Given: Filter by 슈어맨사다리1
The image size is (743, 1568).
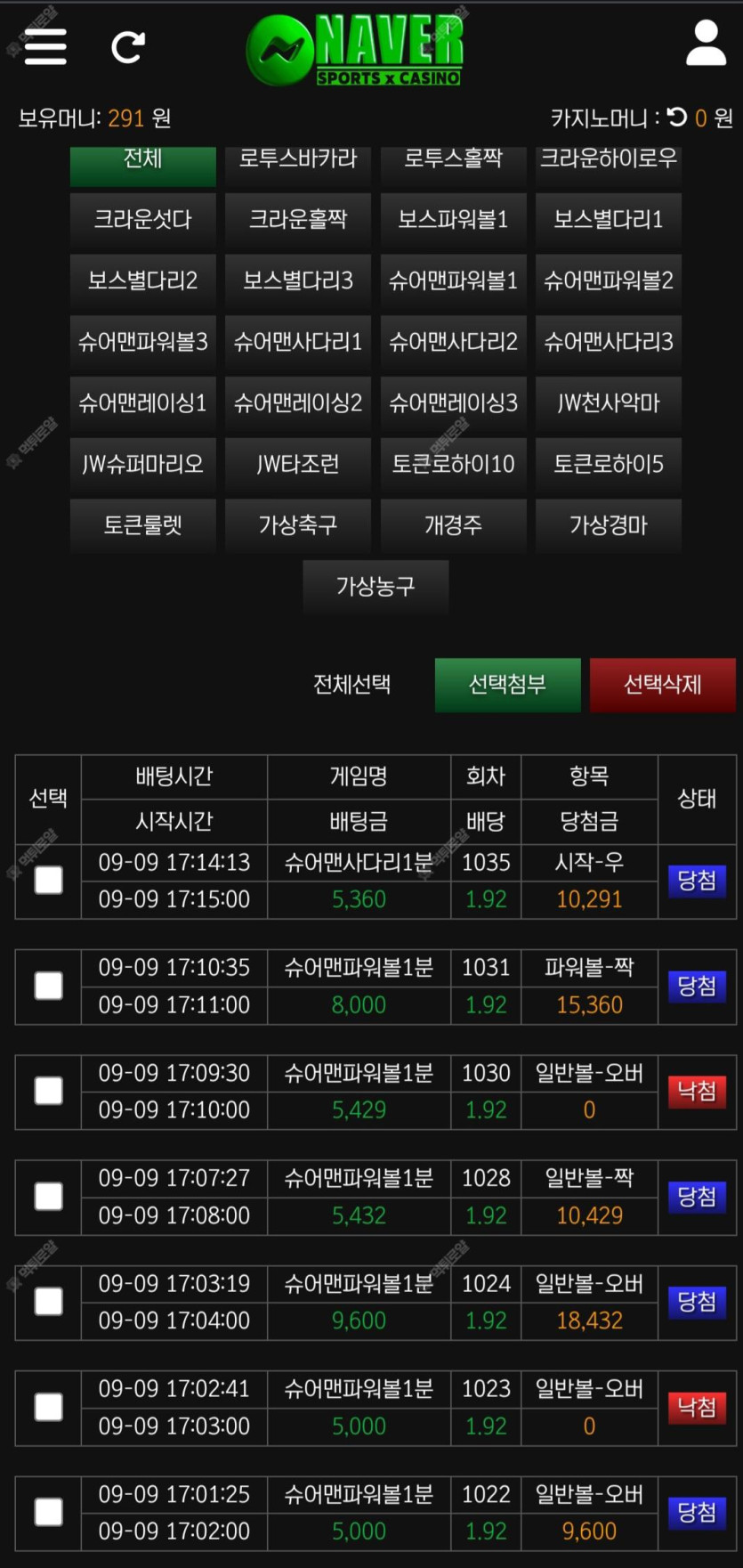Looking at the screenshot, I should point(297,342).
